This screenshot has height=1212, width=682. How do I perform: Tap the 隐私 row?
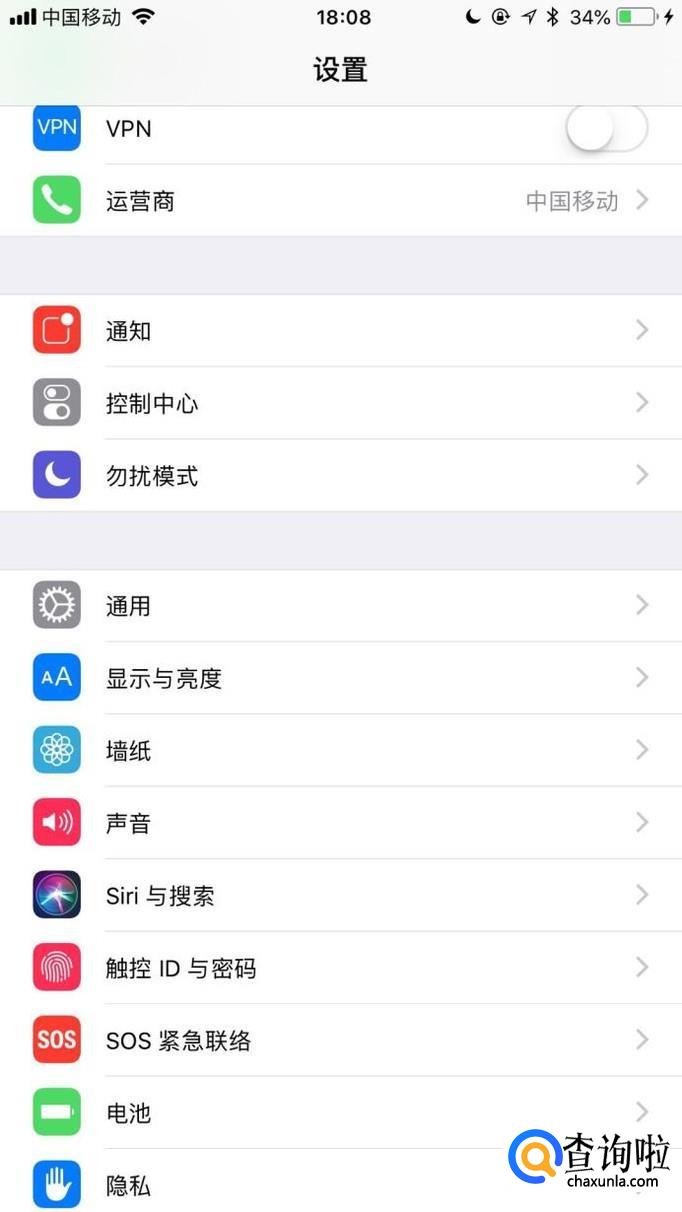(x=250, y=1186)
